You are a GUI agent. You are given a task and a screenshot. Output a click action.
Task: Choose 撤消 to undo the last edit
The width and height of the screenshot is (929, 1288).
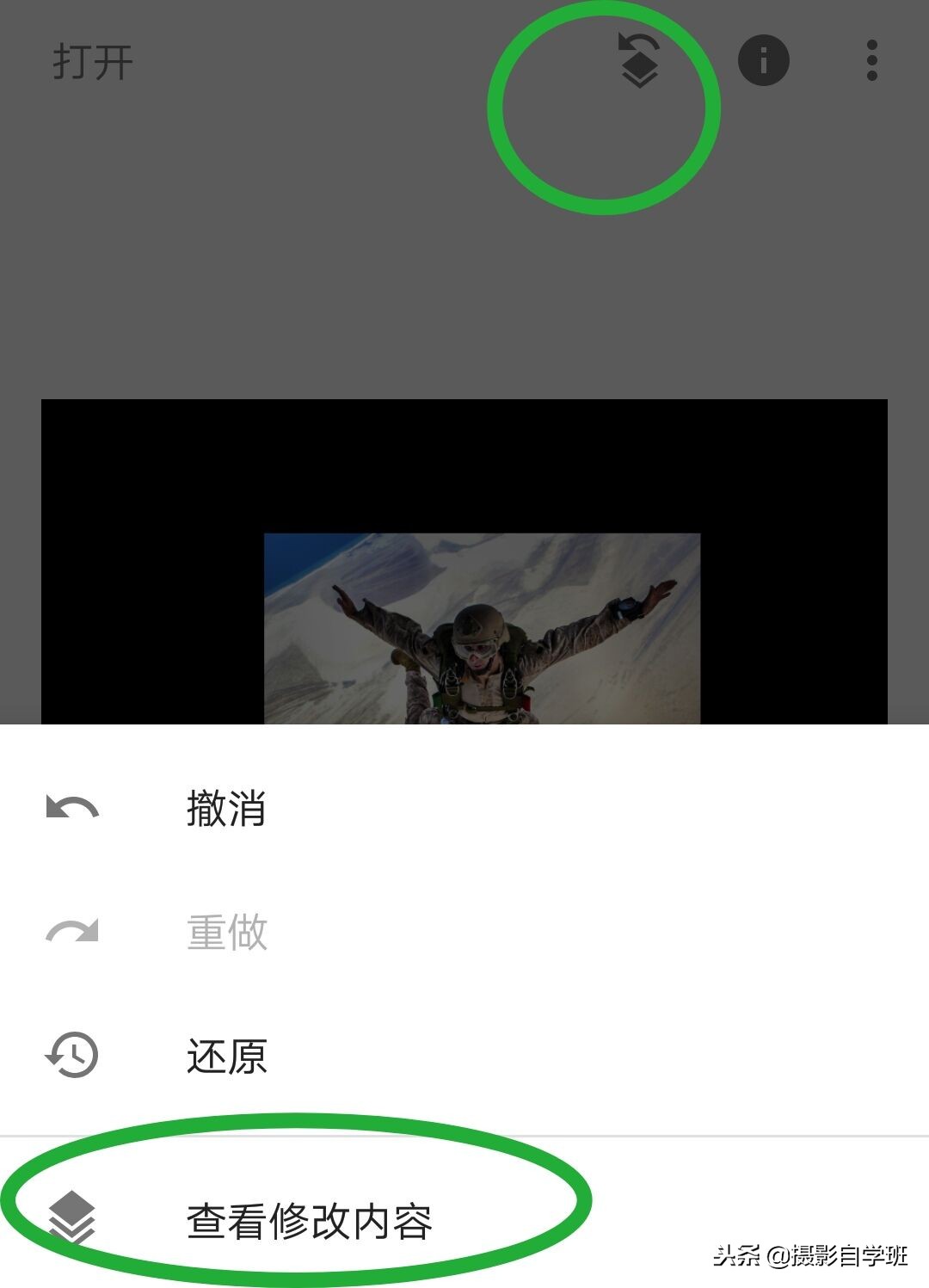pyautogui.click(x=227, y=807)
